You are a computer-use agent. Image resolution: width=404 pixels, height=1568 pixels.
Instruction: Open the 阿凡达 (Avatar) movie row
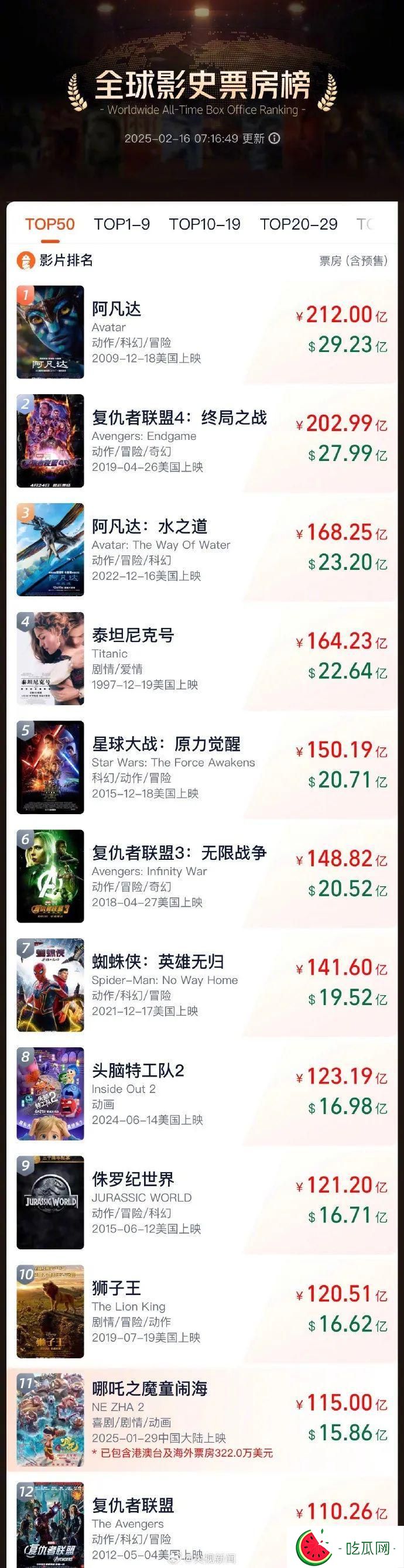click(201, 332)
